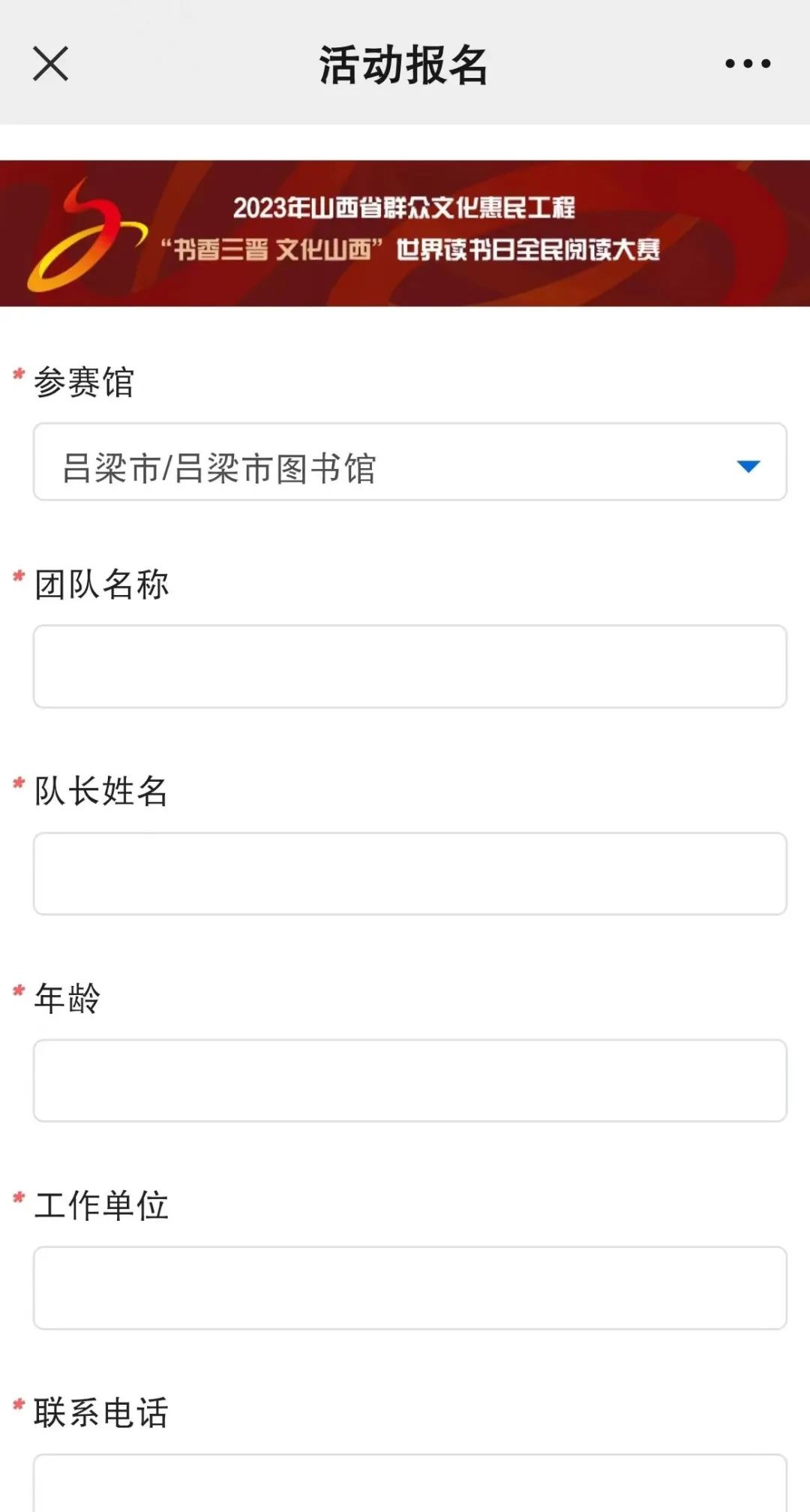The height and width of the screenshot is (1512, 810).
Task: Tap the 联系电话 input field
Action: point(410,1483)
